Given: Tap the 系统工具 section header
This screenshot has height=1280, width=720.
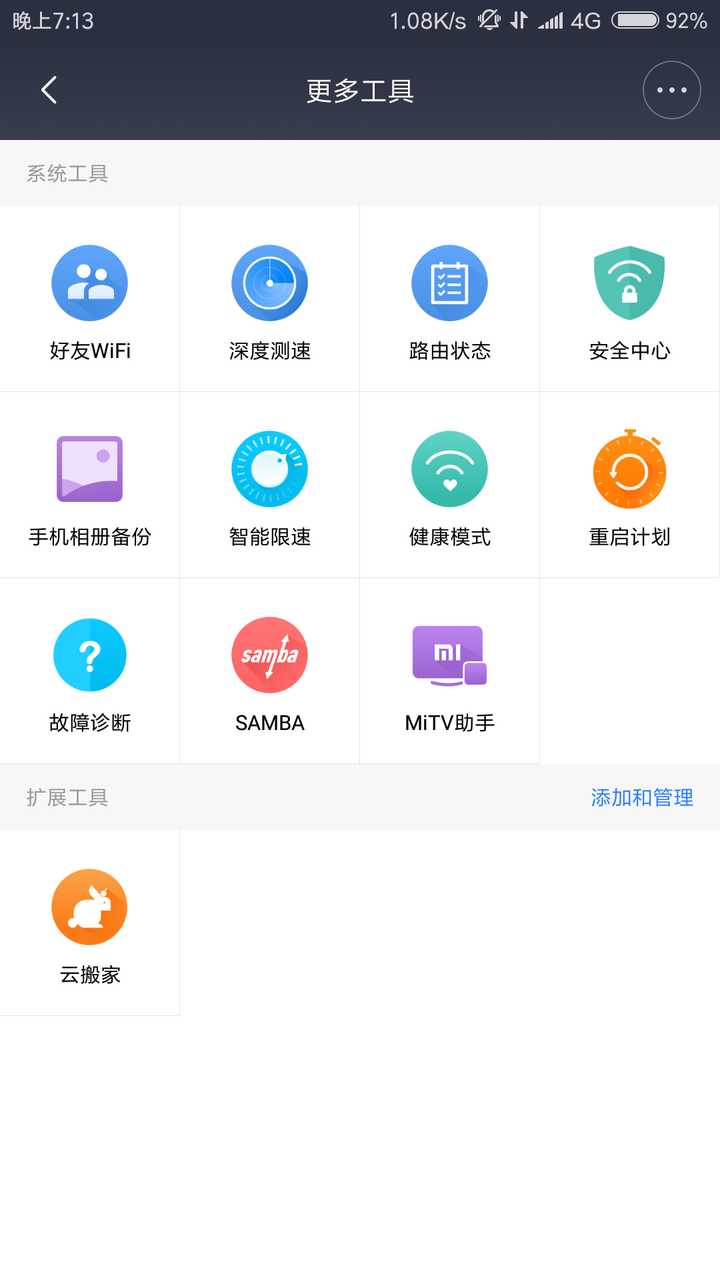Looking at the screenshot, I should pyautogui.click(x=67, y=173).
